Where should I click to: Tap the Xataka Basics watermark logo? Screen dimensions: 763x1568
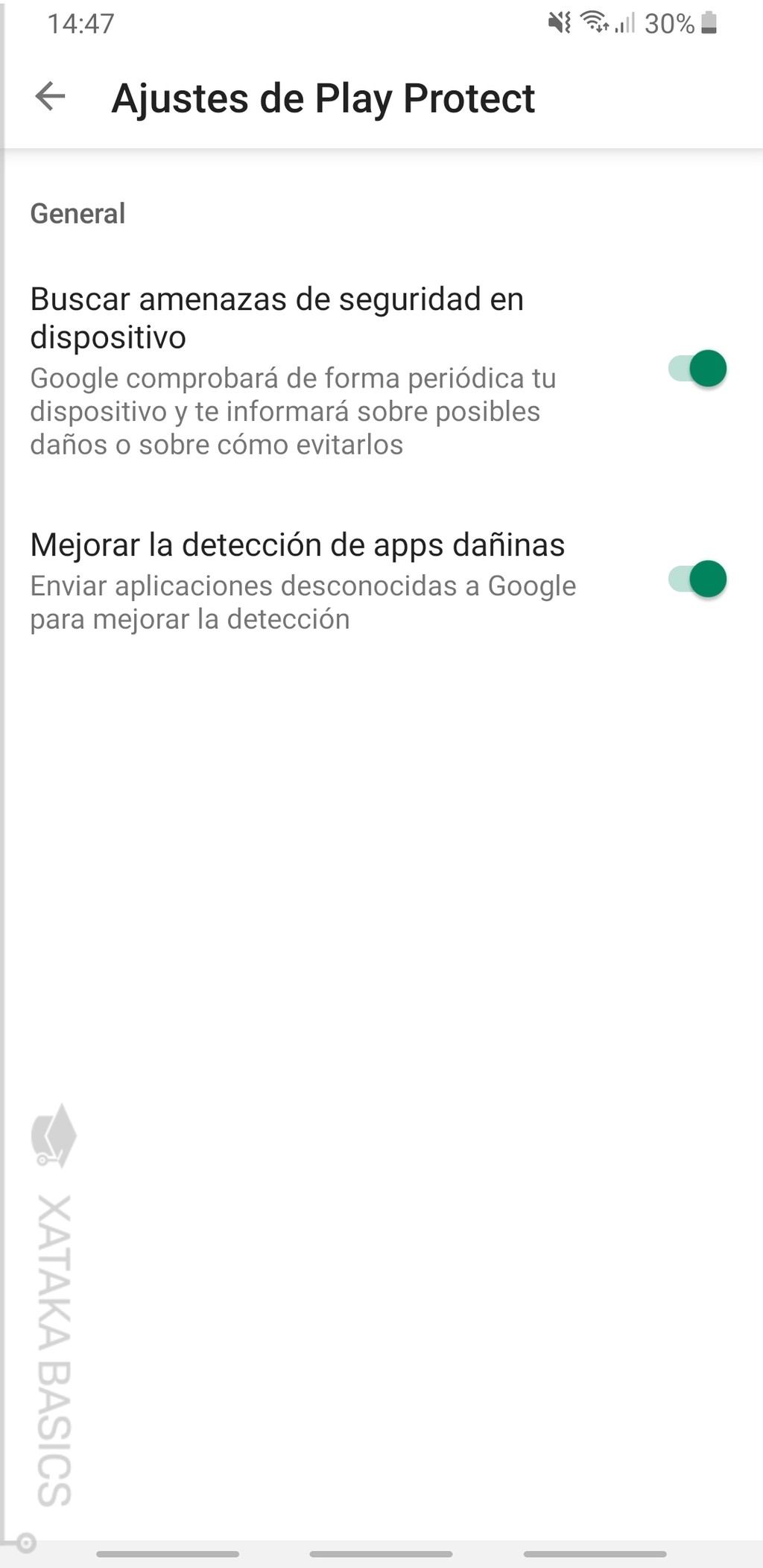point(55,1135)
